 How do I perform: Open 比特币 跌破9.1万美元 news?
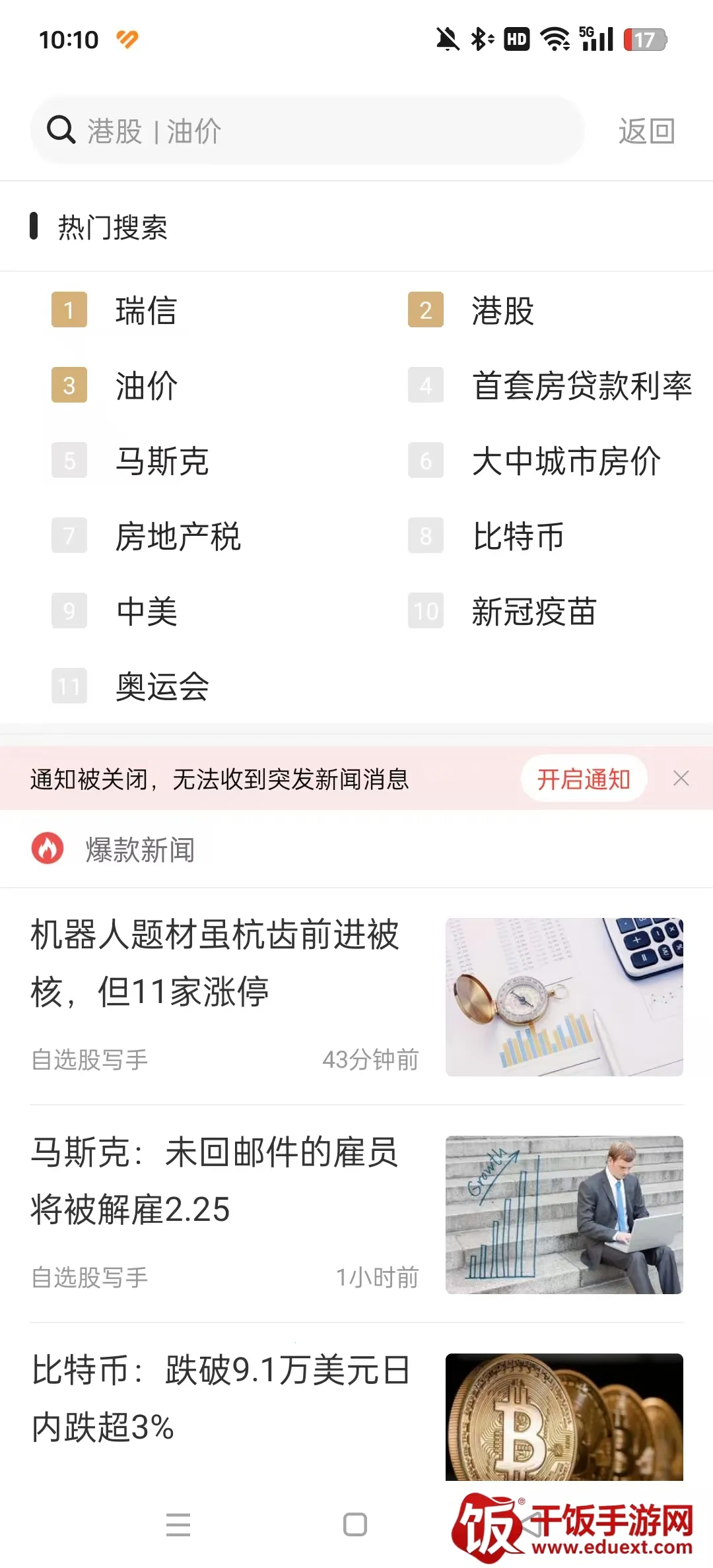pyautogui.click(x=221, y=1399)
